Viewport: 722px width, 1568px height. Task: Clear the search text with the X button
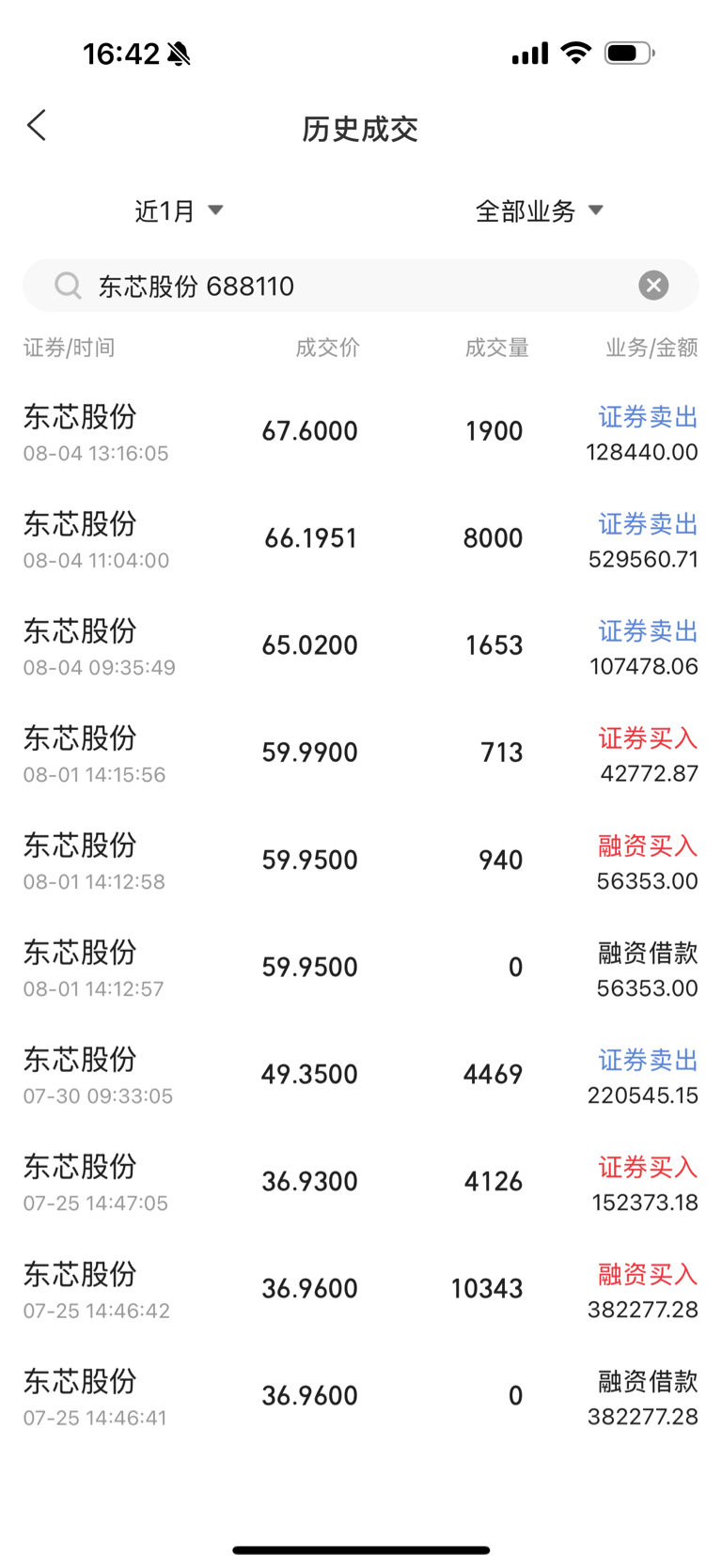coord(653,285)
